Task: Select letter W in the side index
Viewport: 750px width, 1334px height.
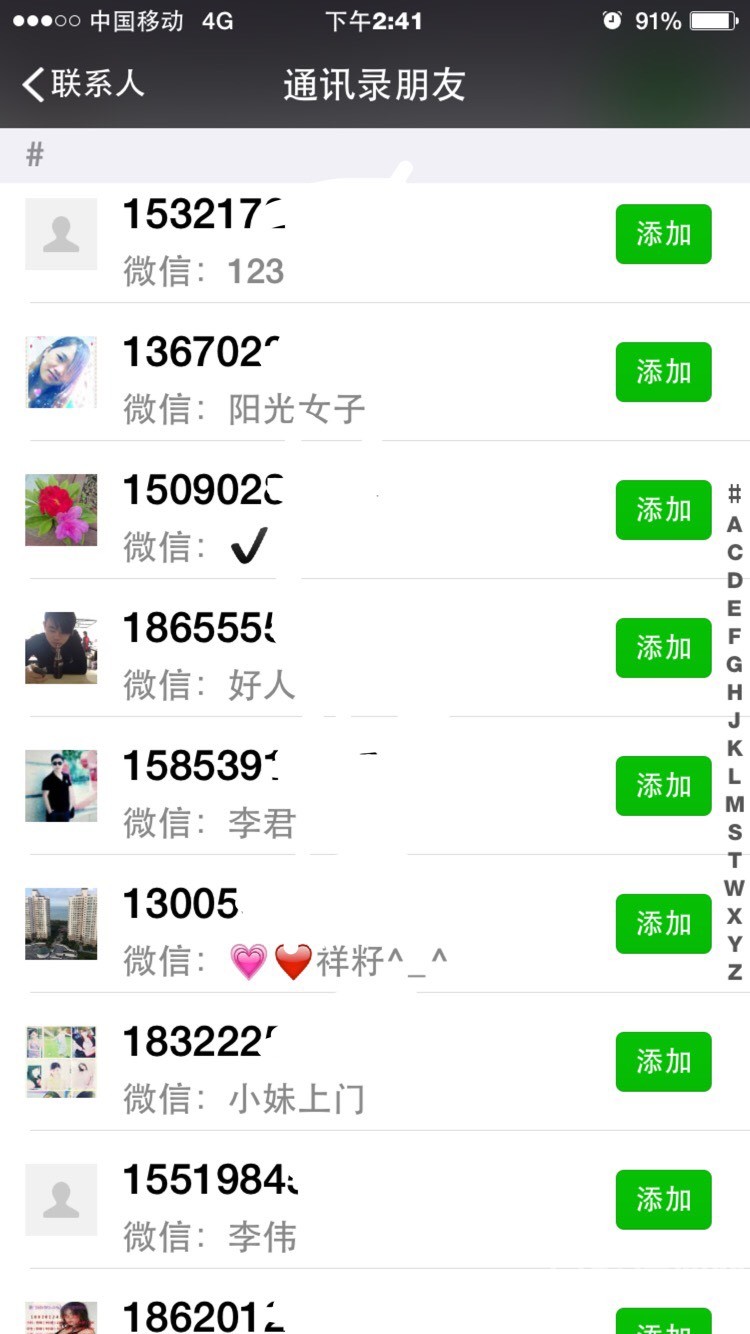Action: [x=734, y=887]
